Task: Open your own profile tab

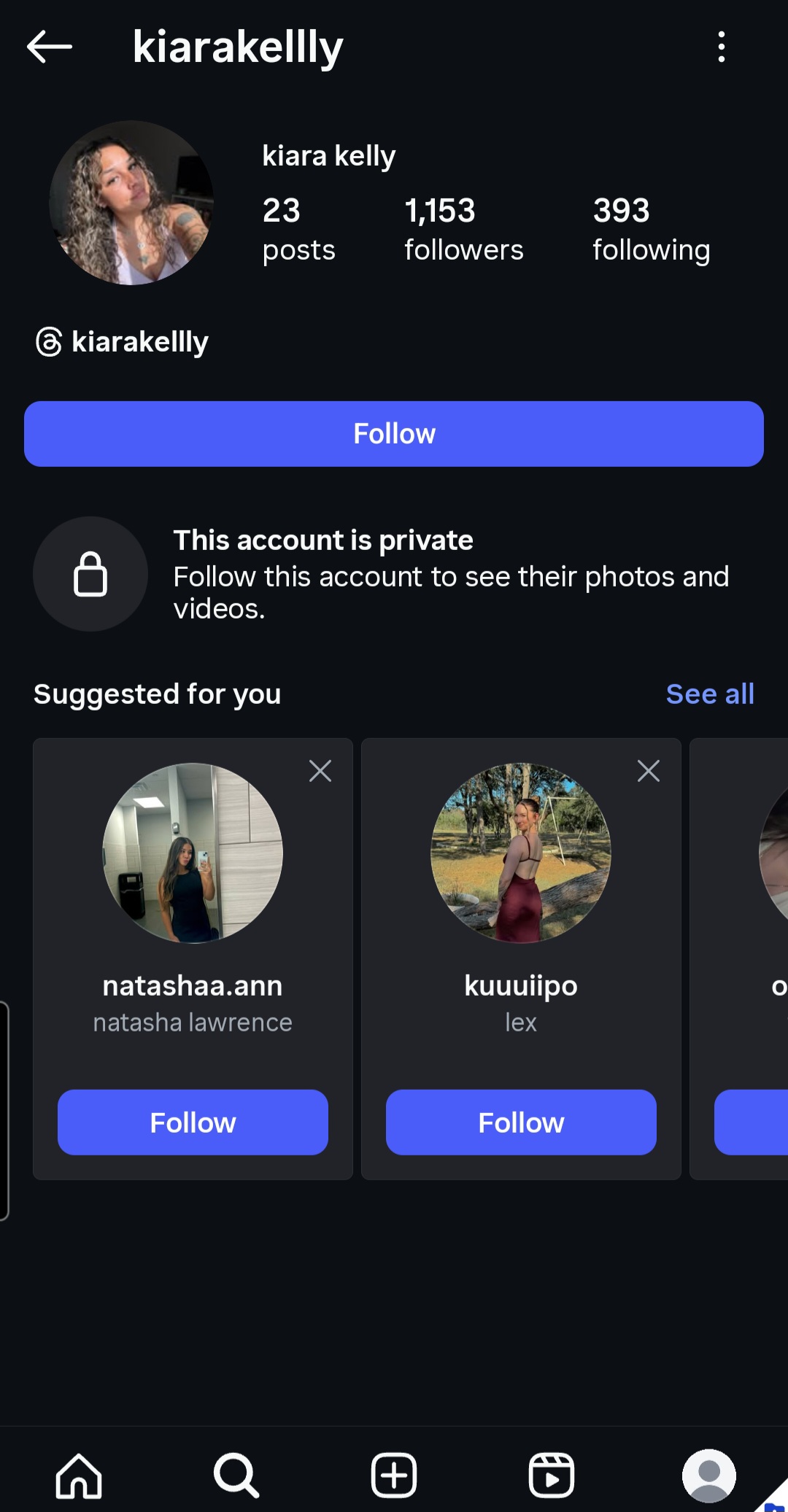Action: tap(708, 1476)
